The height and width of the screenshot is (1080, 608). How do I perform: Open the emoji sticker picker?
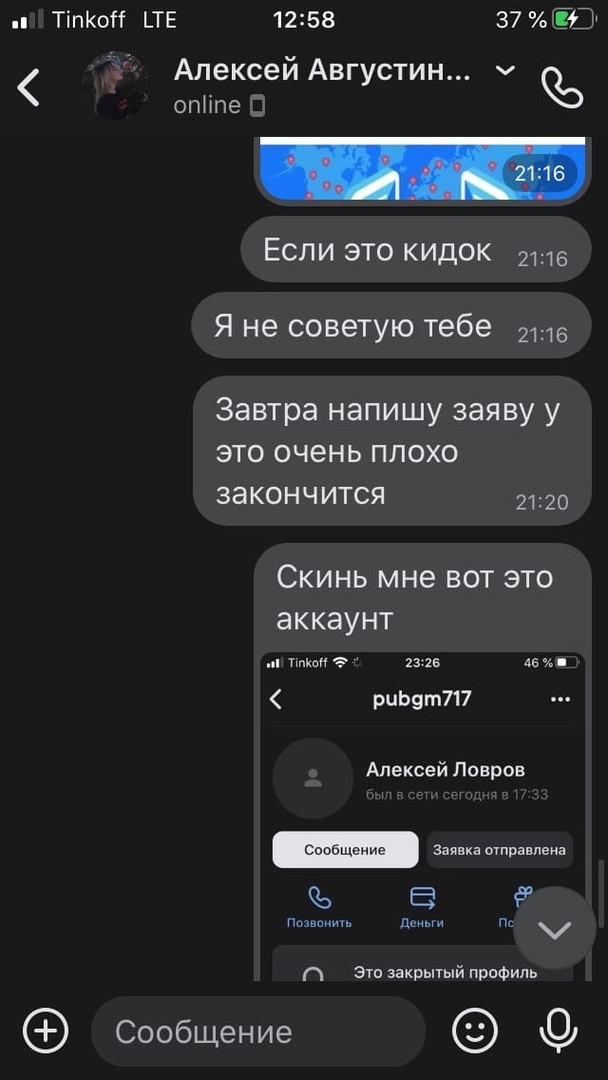click(475, 1030)
